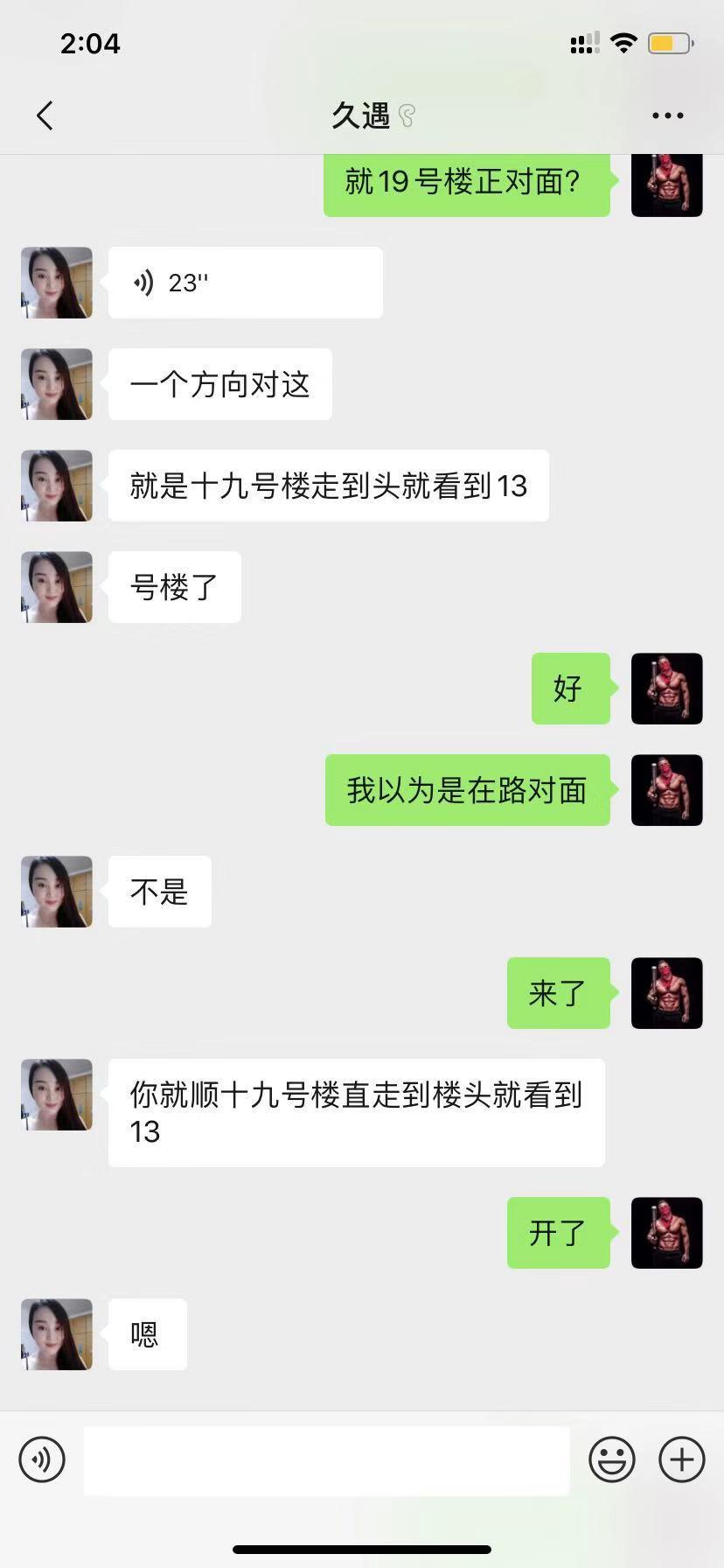Open chat options via three-dot icon

(x=667, y=115)
